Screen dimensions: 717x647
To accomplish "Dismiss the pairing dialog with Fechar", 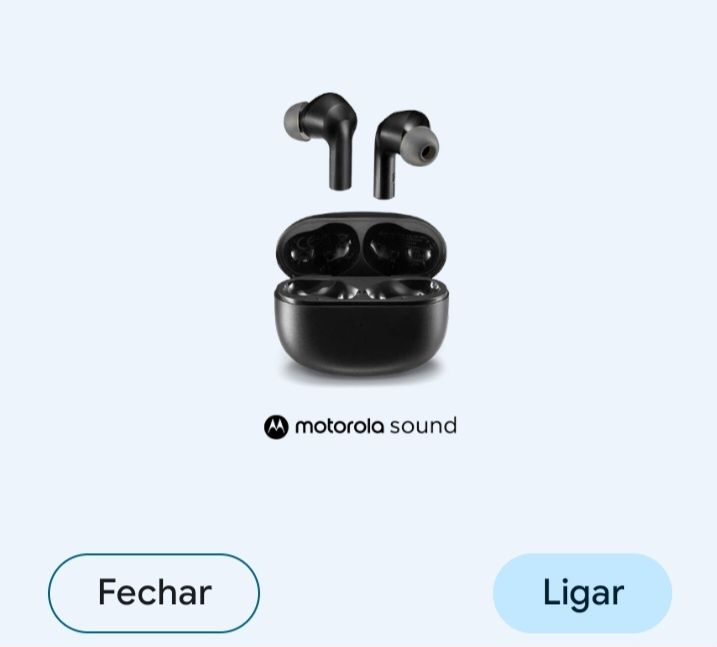I will pos(154,593).
